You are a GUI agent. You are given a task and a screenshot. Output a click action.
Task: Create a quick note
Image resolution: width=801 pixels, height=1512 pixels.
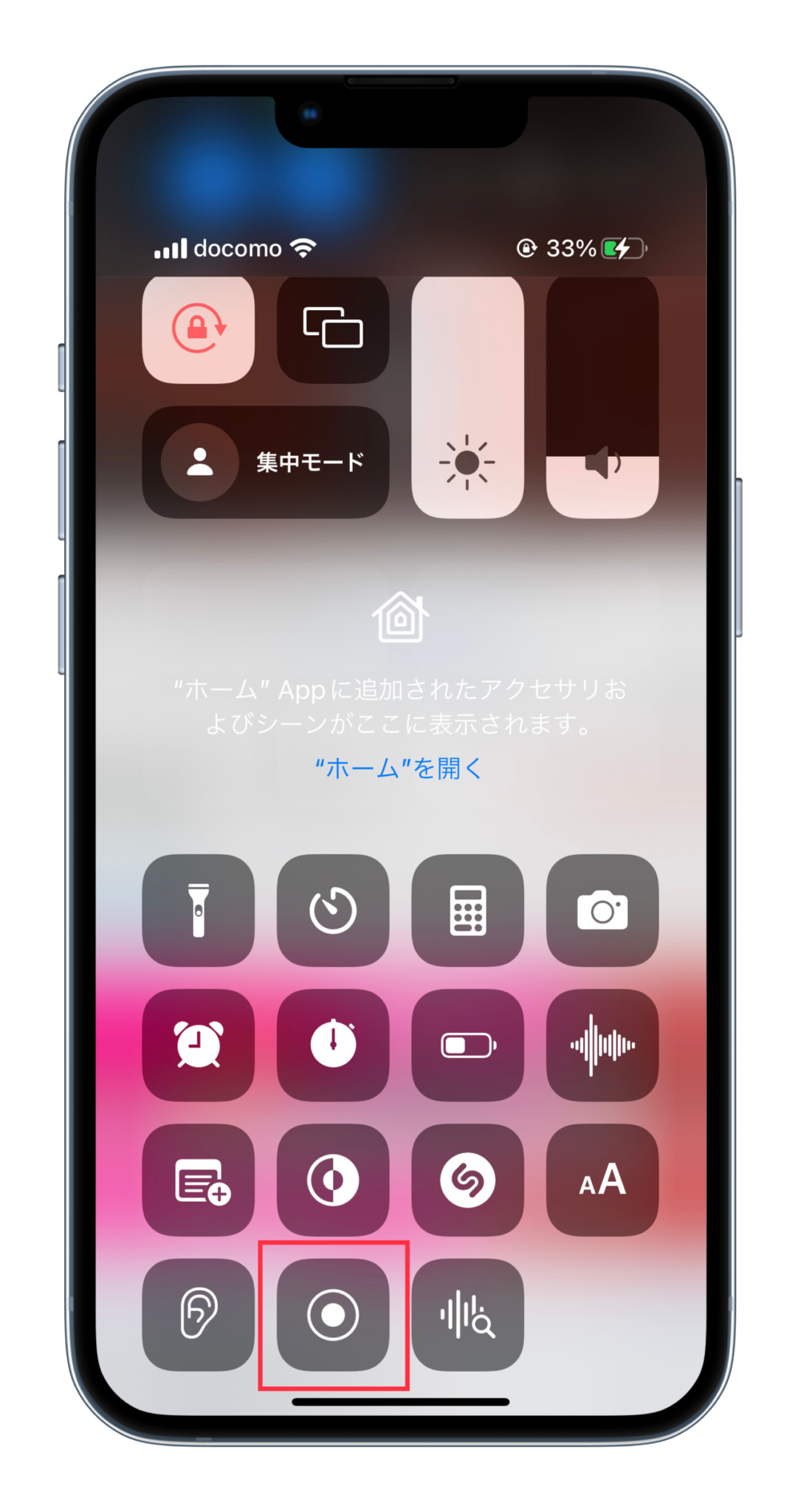[198, 1180]
